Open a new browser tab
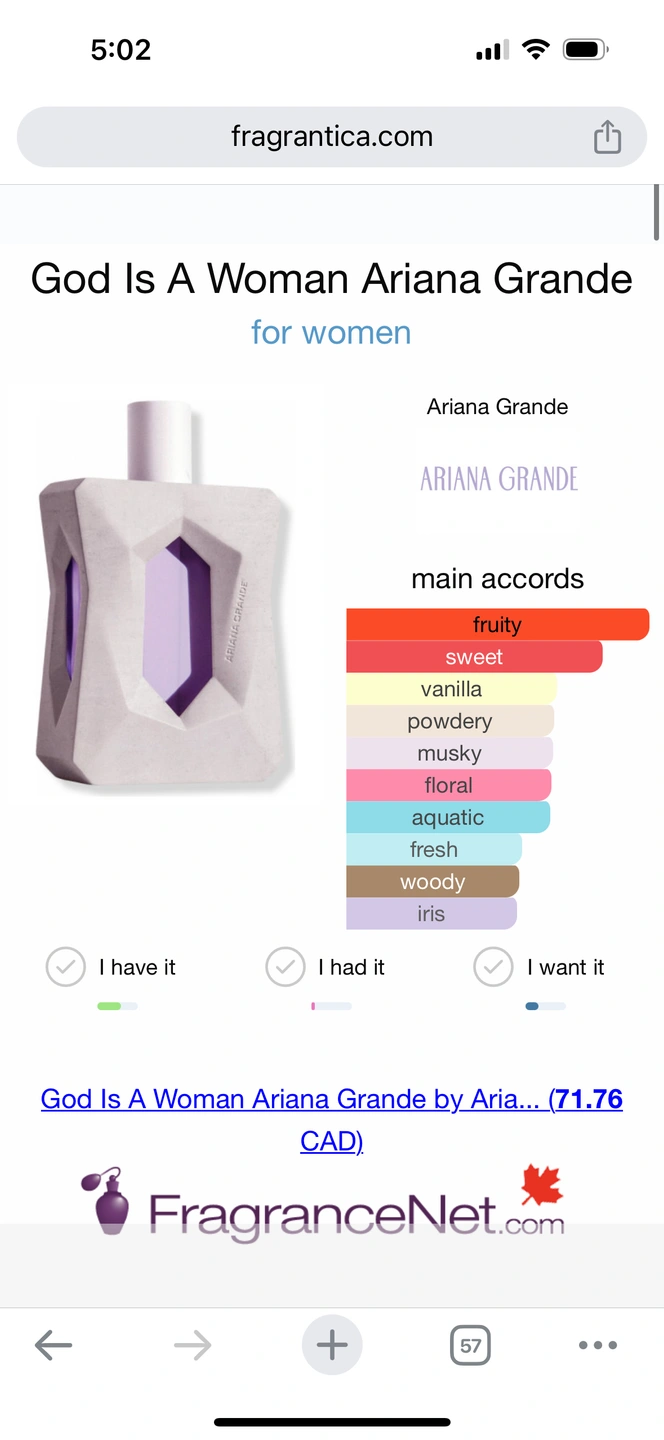This screenshot has width=664, height=1440. (x=332, y=1345)
